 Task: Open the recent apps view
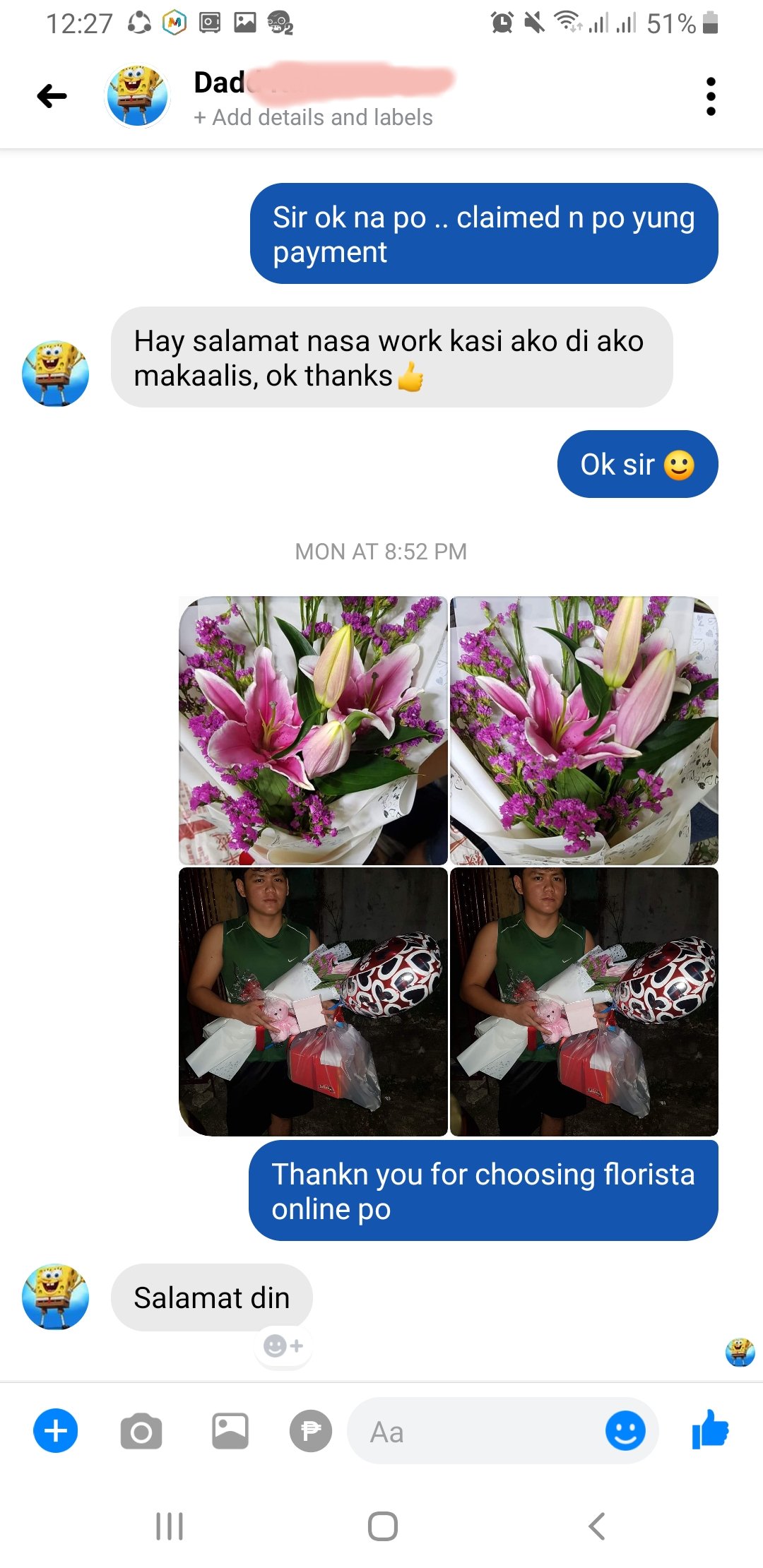(x=170, y=1526)
